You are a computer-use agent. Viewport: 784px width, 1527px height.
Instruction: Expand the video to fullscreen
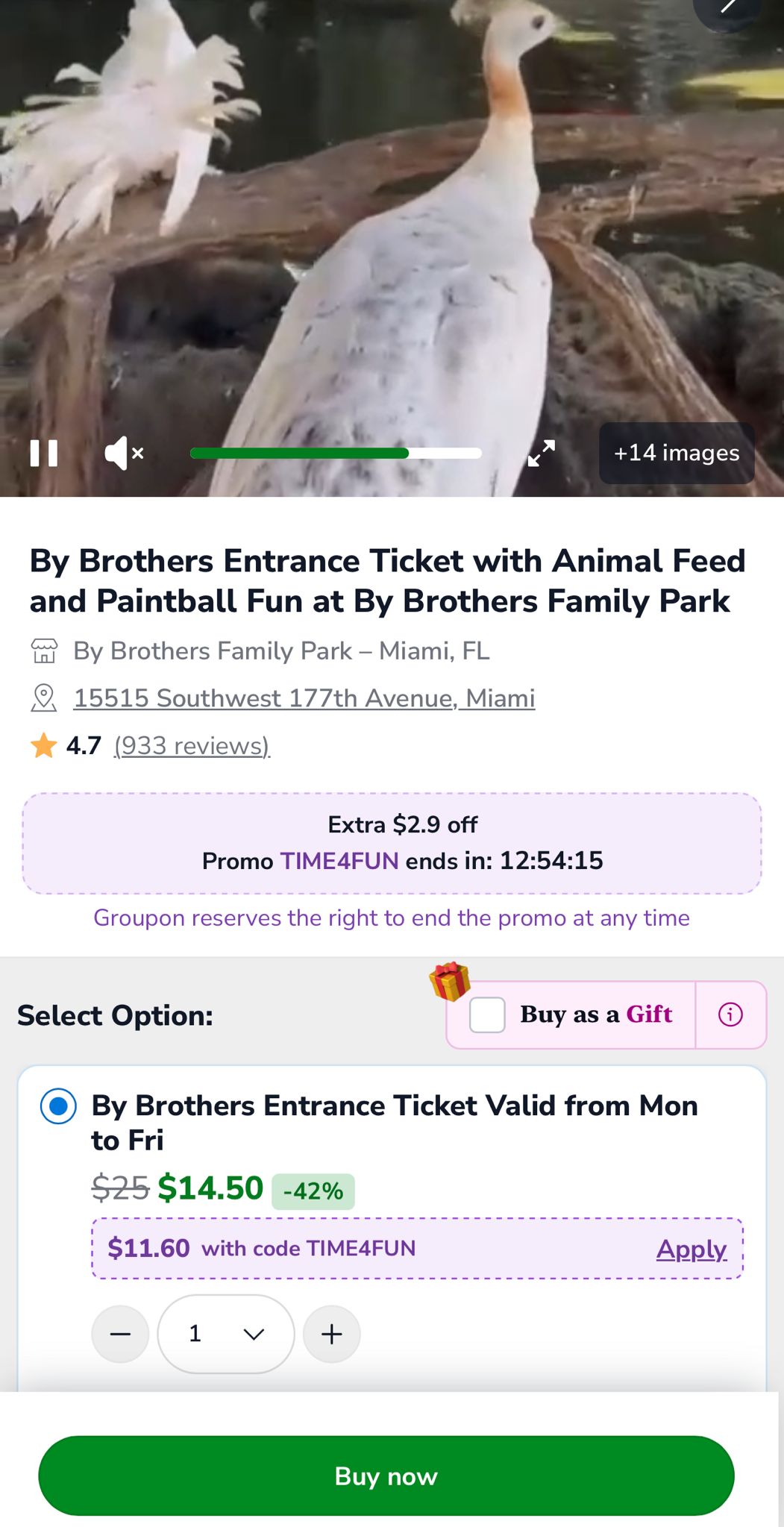coord(543,453)
